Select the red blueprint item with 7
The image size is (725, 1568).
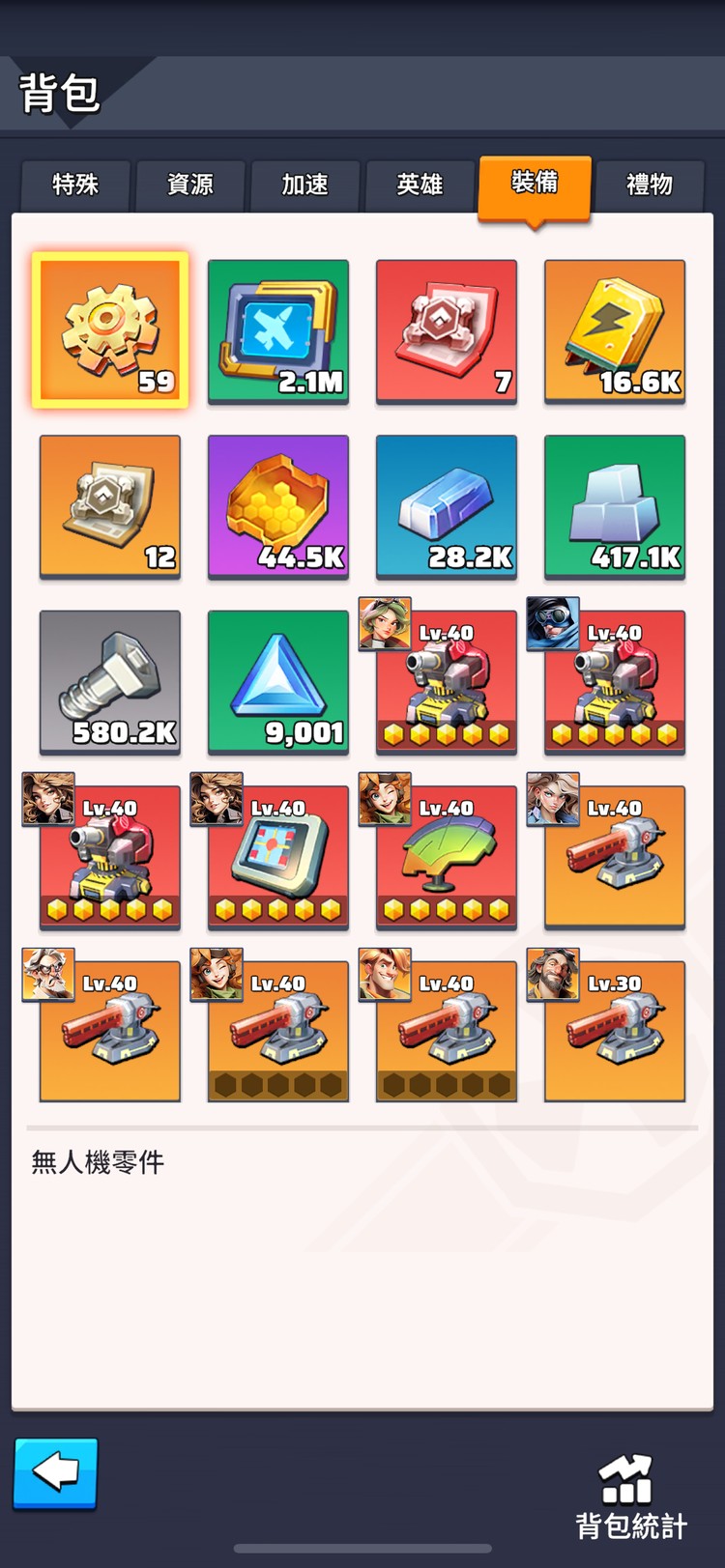point(447,330)
